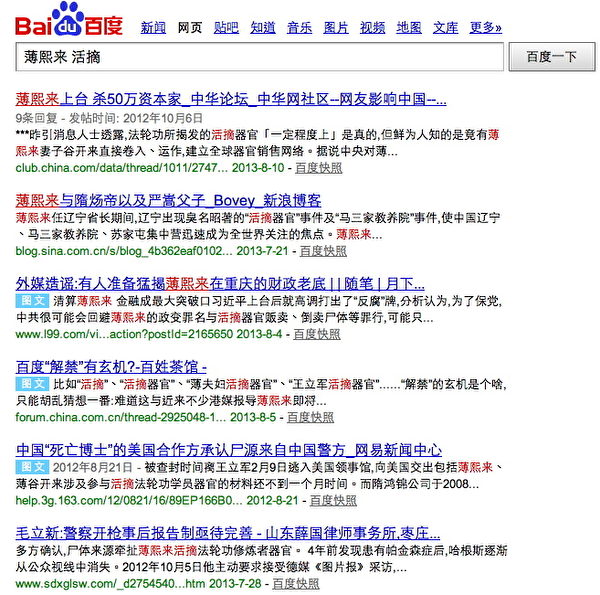Switch to the 贴吧 tab

[x=227, y=27]
